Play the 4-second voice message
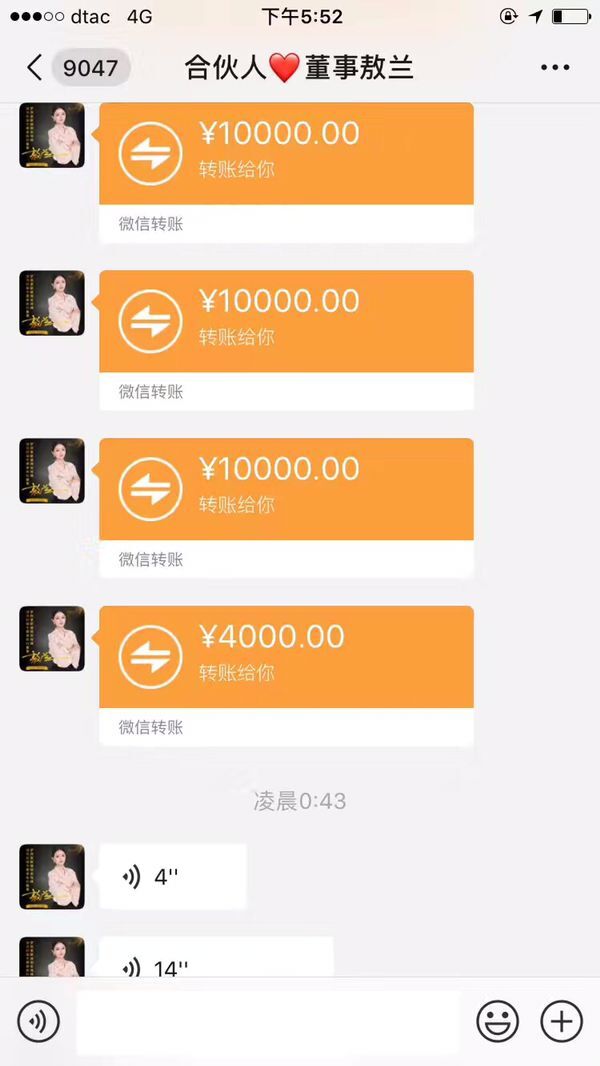600x1066 pixels. coord(172,877)
